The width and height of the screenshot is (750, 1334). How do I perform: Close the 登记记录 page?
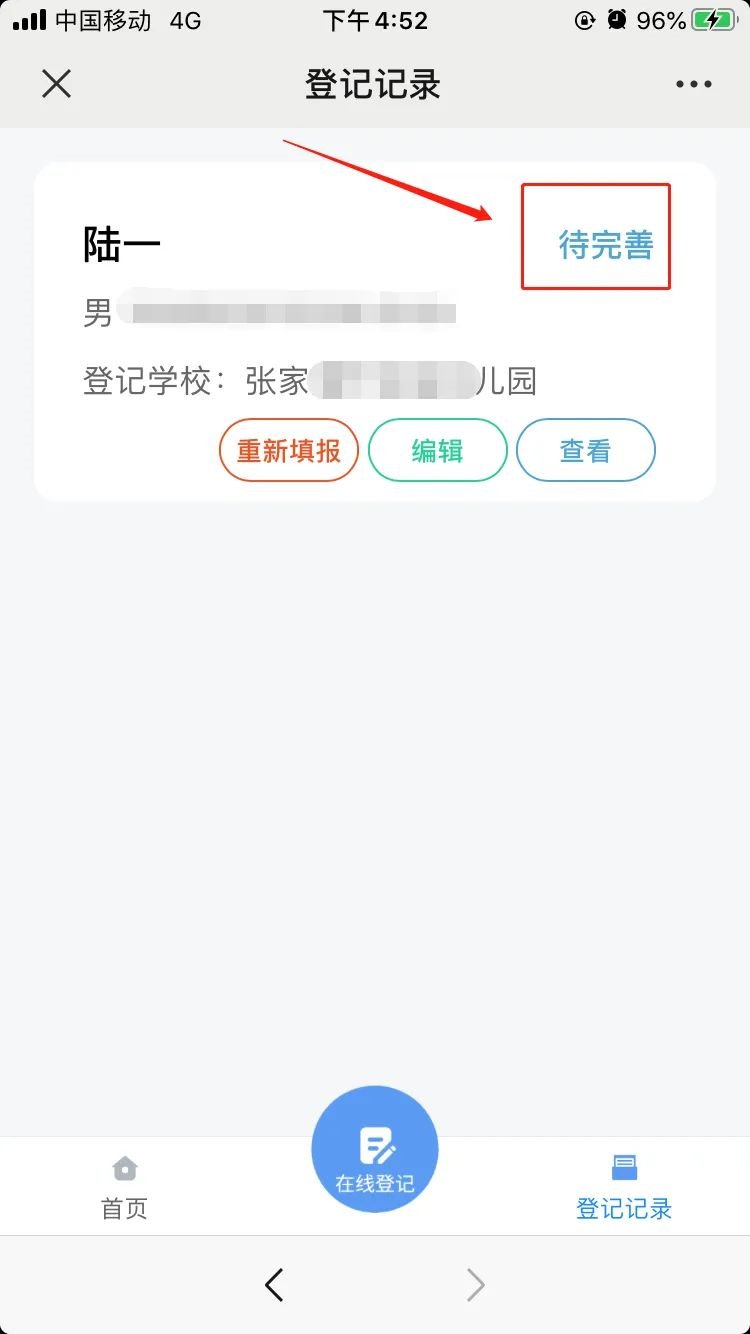(57, 84)
